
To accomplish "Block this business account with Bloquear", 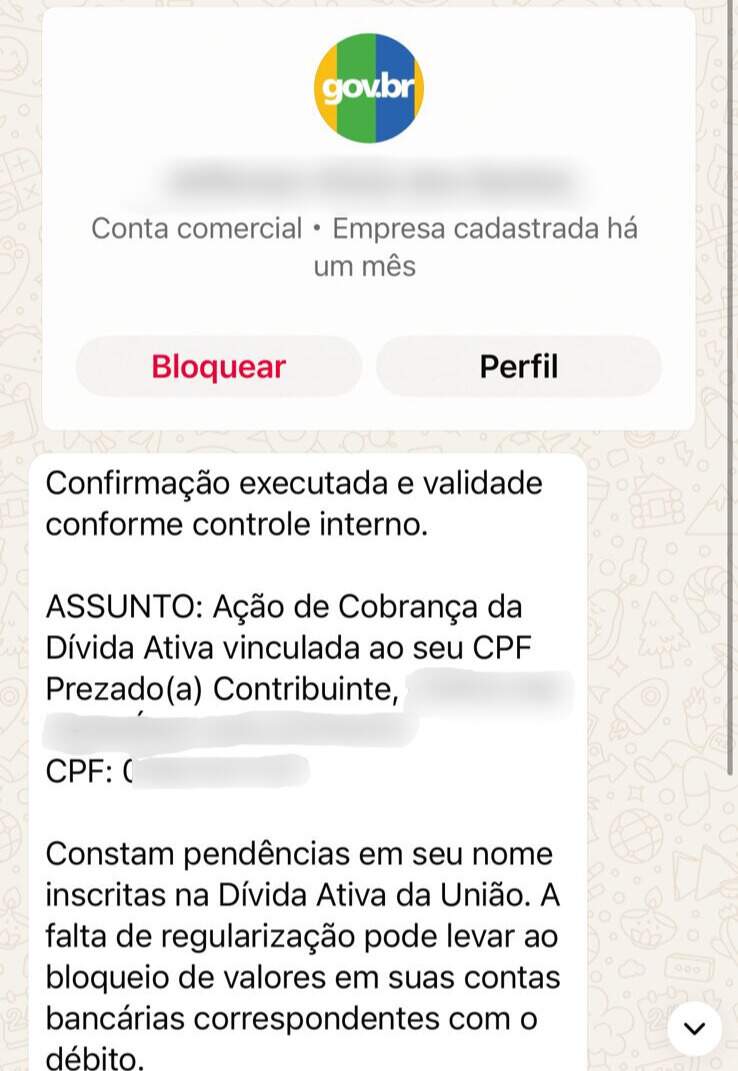I will (218, 367).
